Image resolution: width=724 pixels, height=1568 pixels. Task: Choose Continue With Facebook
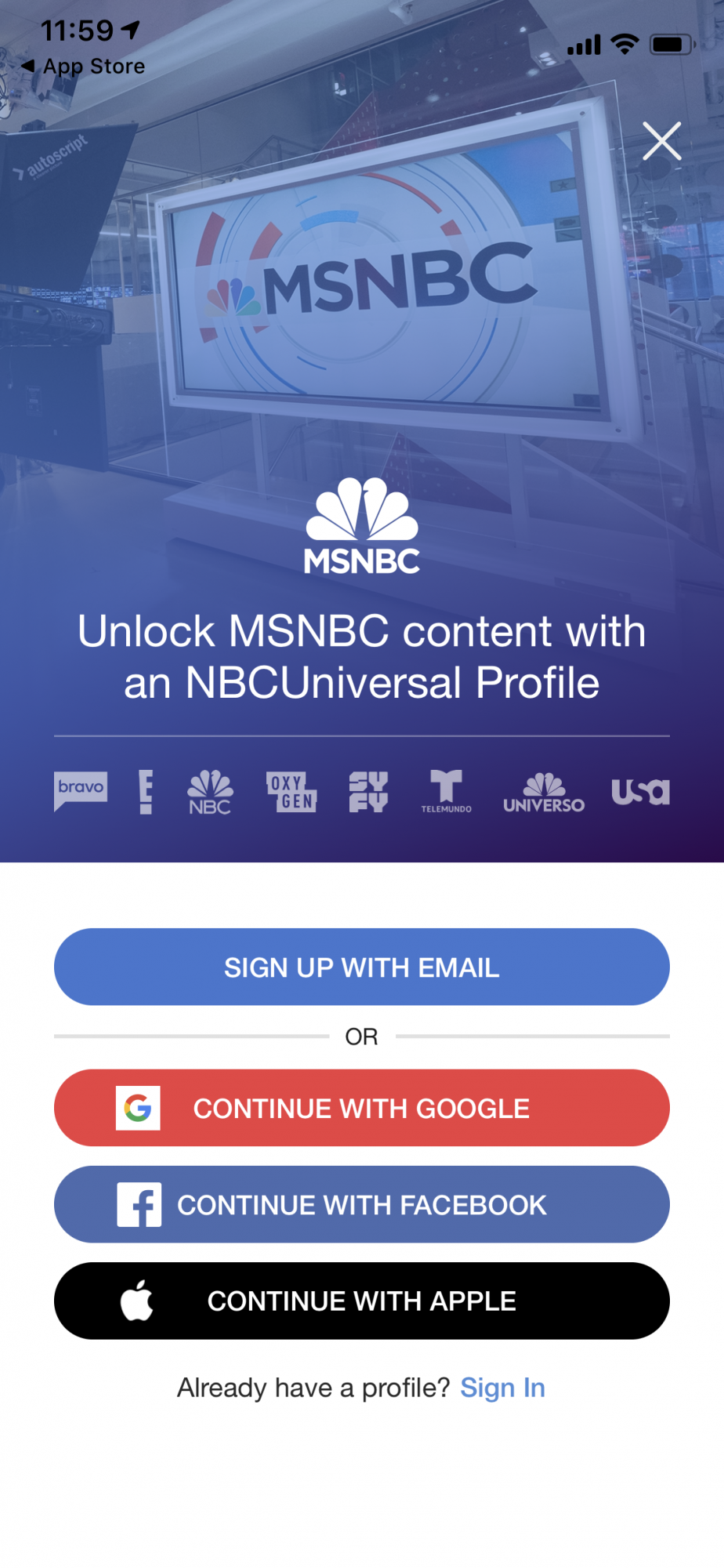coord(362,1204)
